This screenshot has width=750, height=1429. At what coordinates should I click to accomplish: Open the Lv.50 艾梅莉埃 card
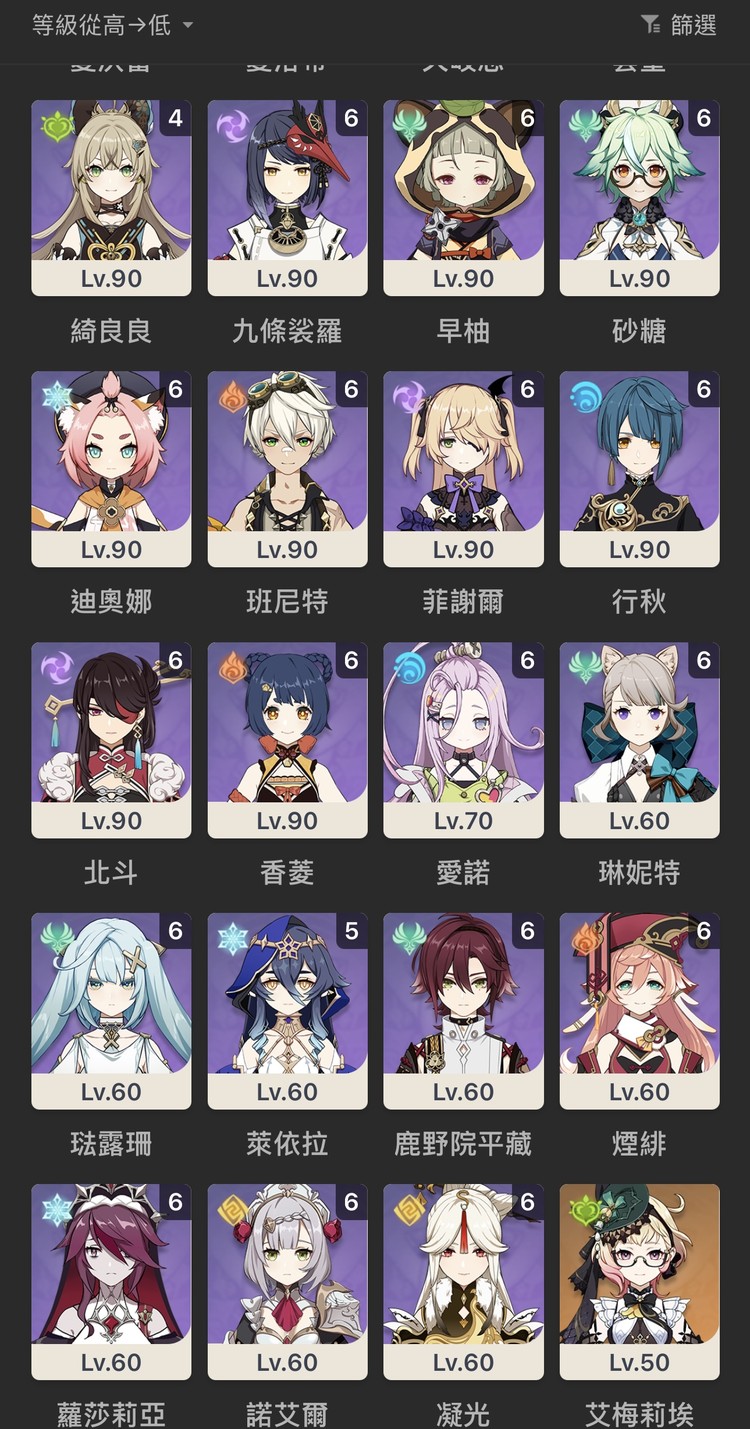tap(639, 1282)
